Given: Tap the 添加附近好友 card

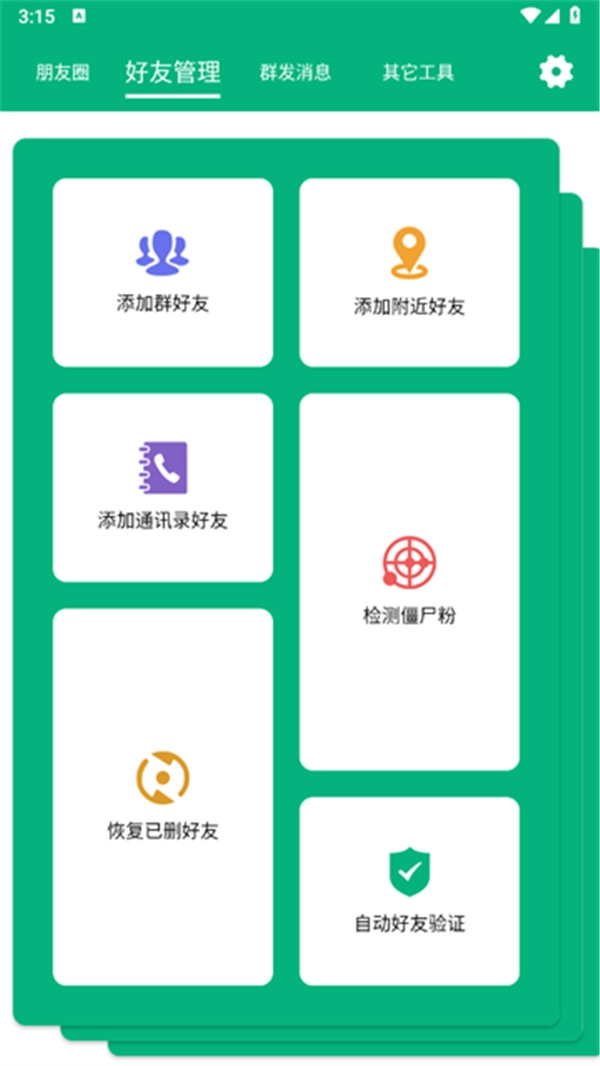Looking at the screenshot, I should pos(409,273).
